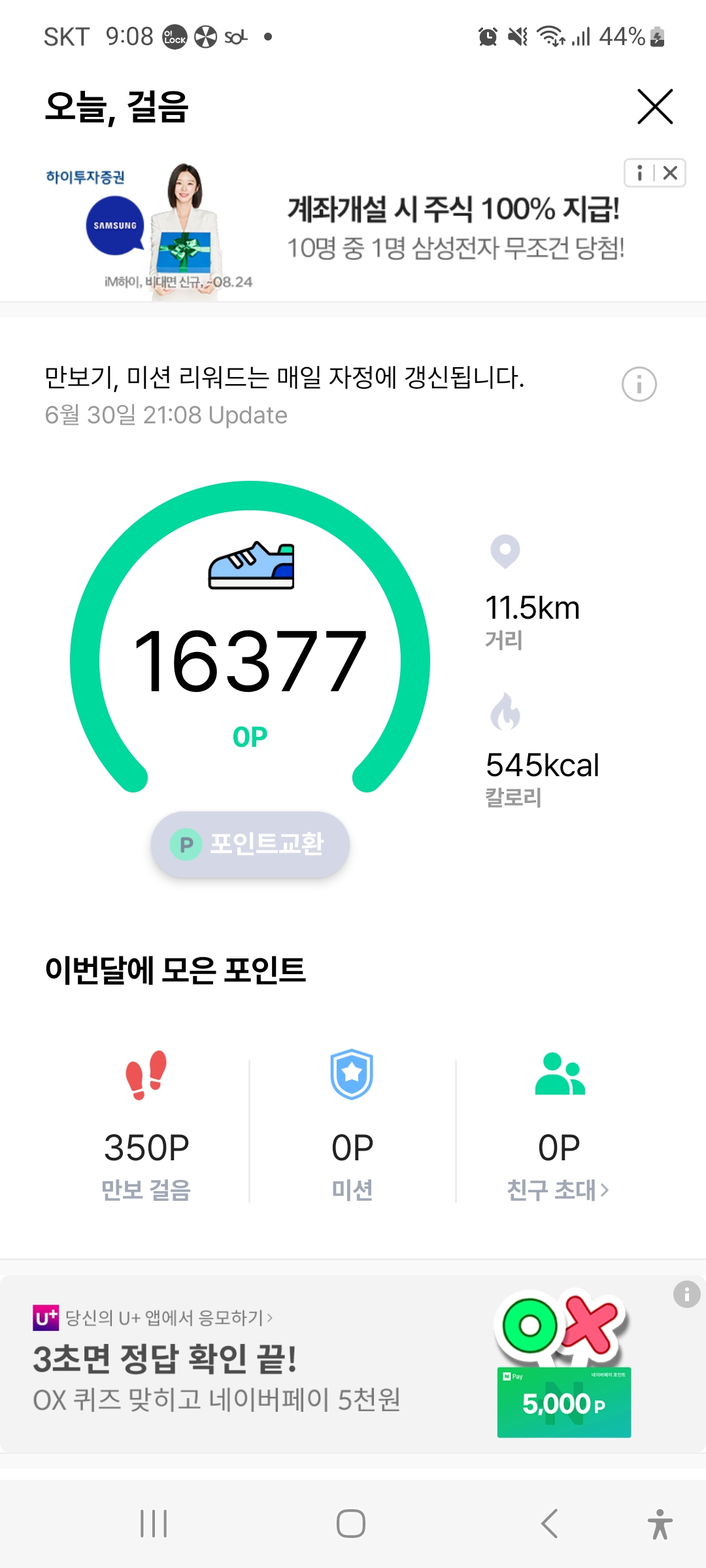The height and width of the screenshot is (1568, 706).
Task: Open the 하이투자증권 account opening ad banner
Action: 392,229
